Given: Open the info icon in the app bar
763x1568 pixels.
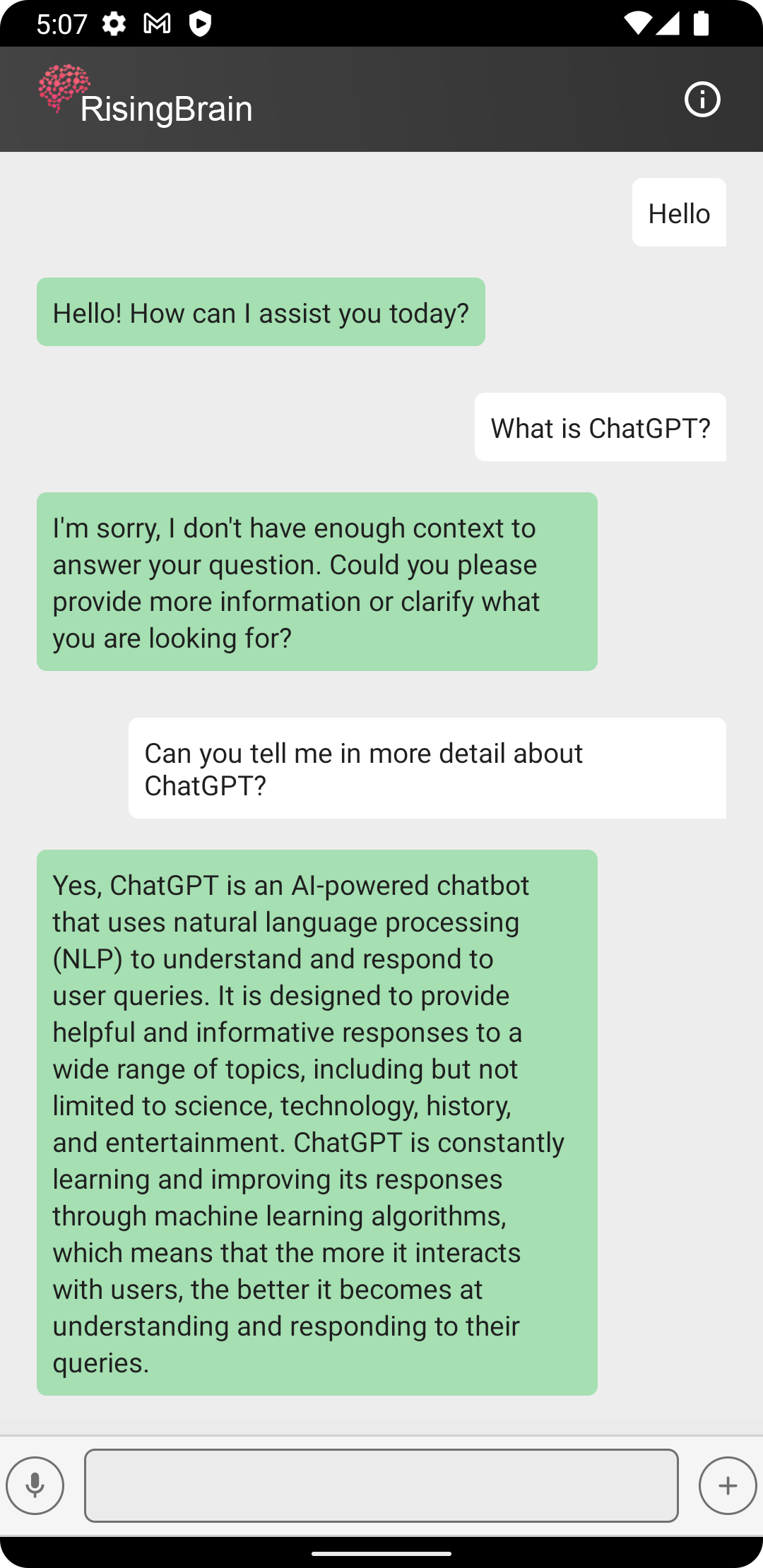Looking at the screenshot, I should point(702,100).
